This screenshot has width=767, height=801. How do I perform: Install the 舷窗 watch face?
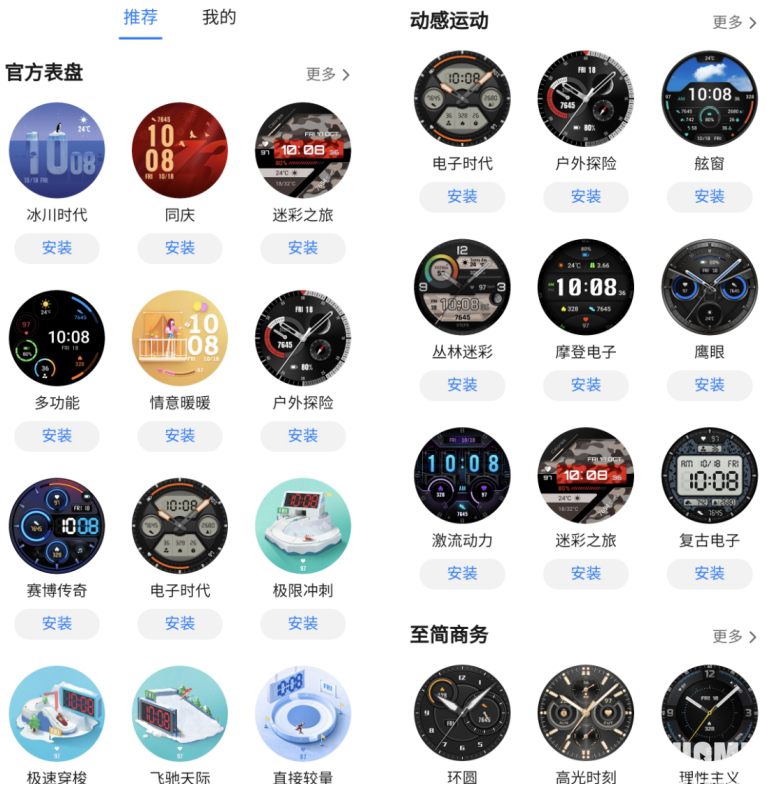pyautogui.click(x=709, y=197)
